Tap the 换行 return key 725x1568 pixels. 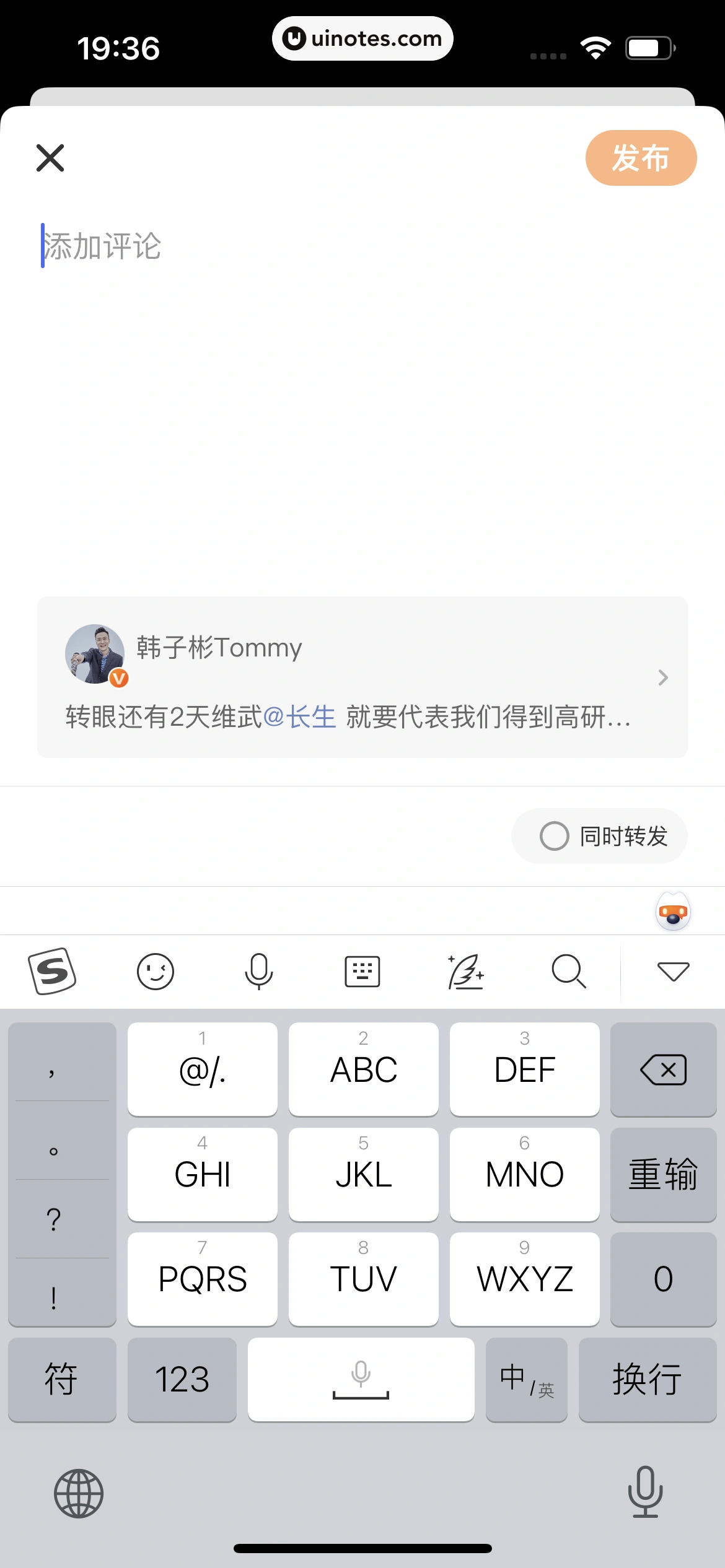[647, 1379]
